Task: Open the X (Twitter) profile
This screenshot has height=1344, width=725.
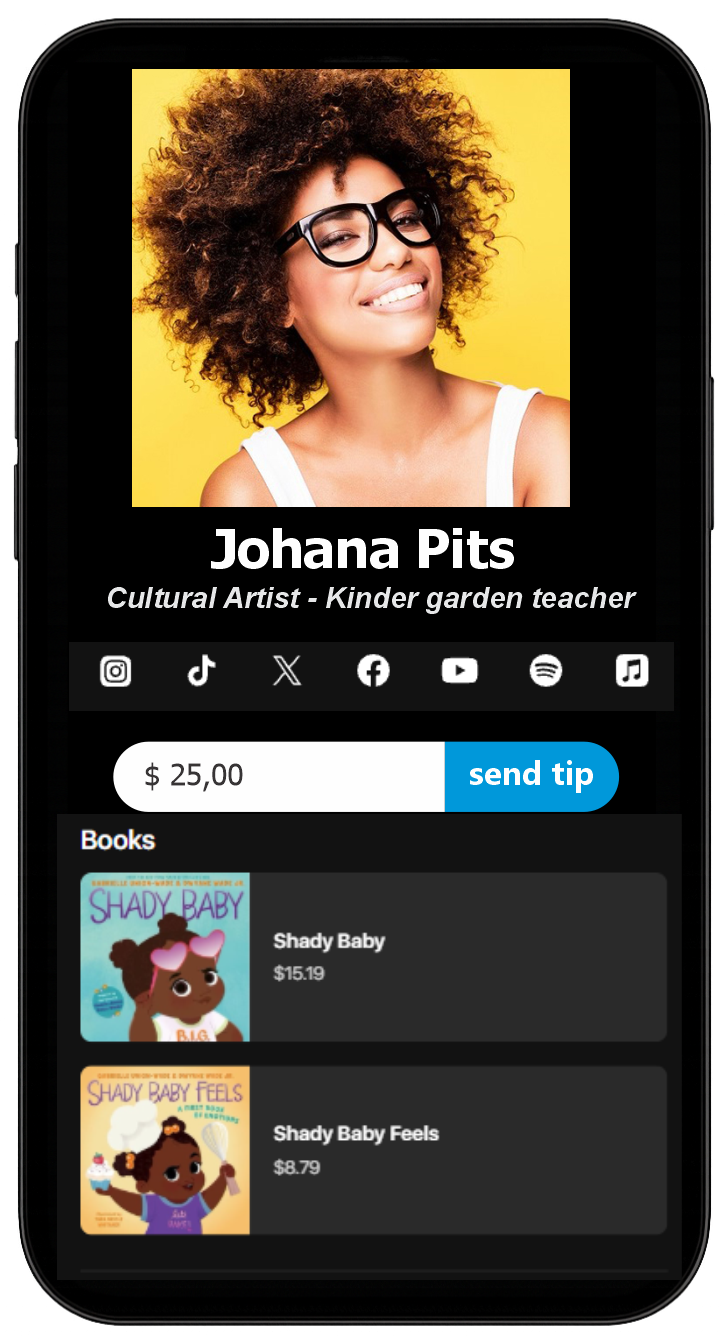Action: coord(287,671)
